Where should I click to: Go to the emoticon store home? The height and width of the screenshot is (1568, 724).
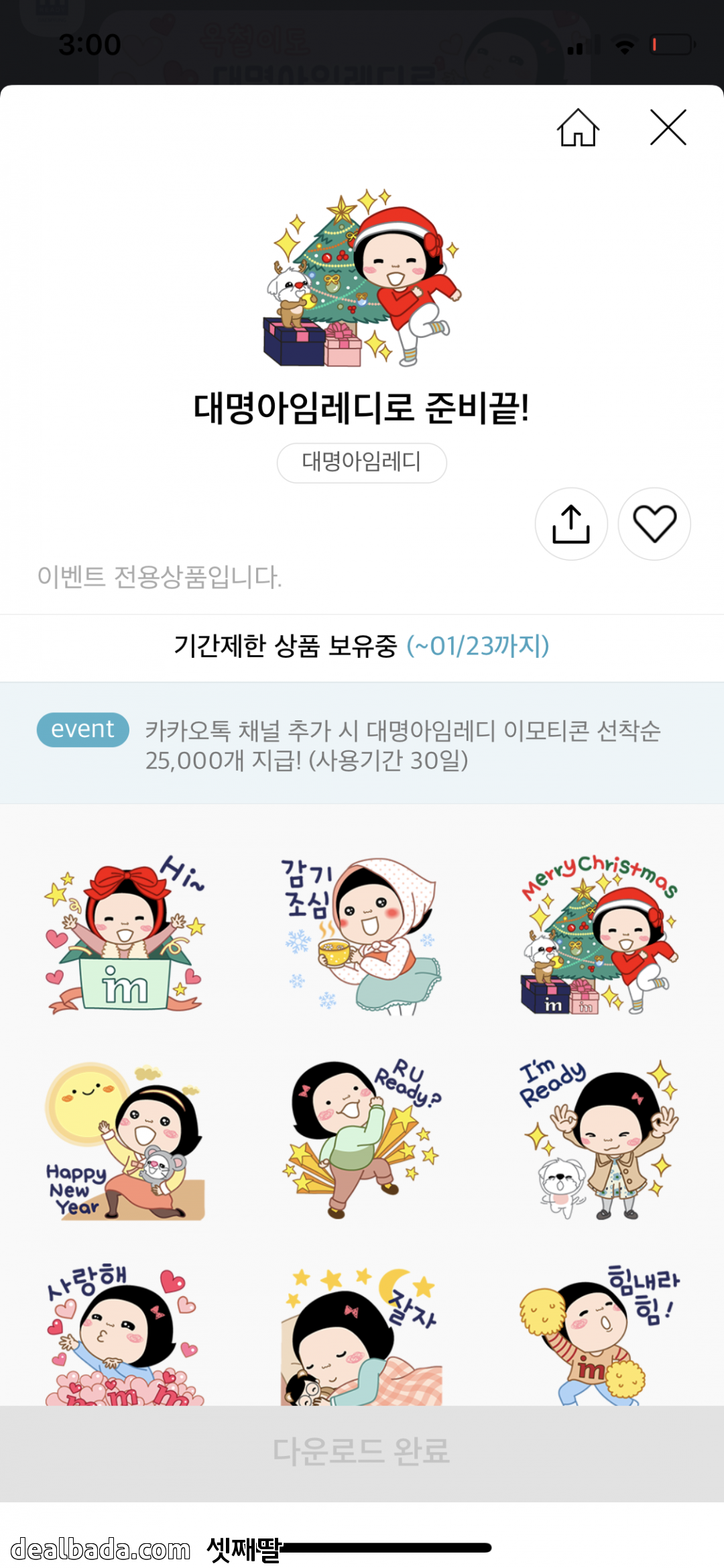[x=578, y=127]
